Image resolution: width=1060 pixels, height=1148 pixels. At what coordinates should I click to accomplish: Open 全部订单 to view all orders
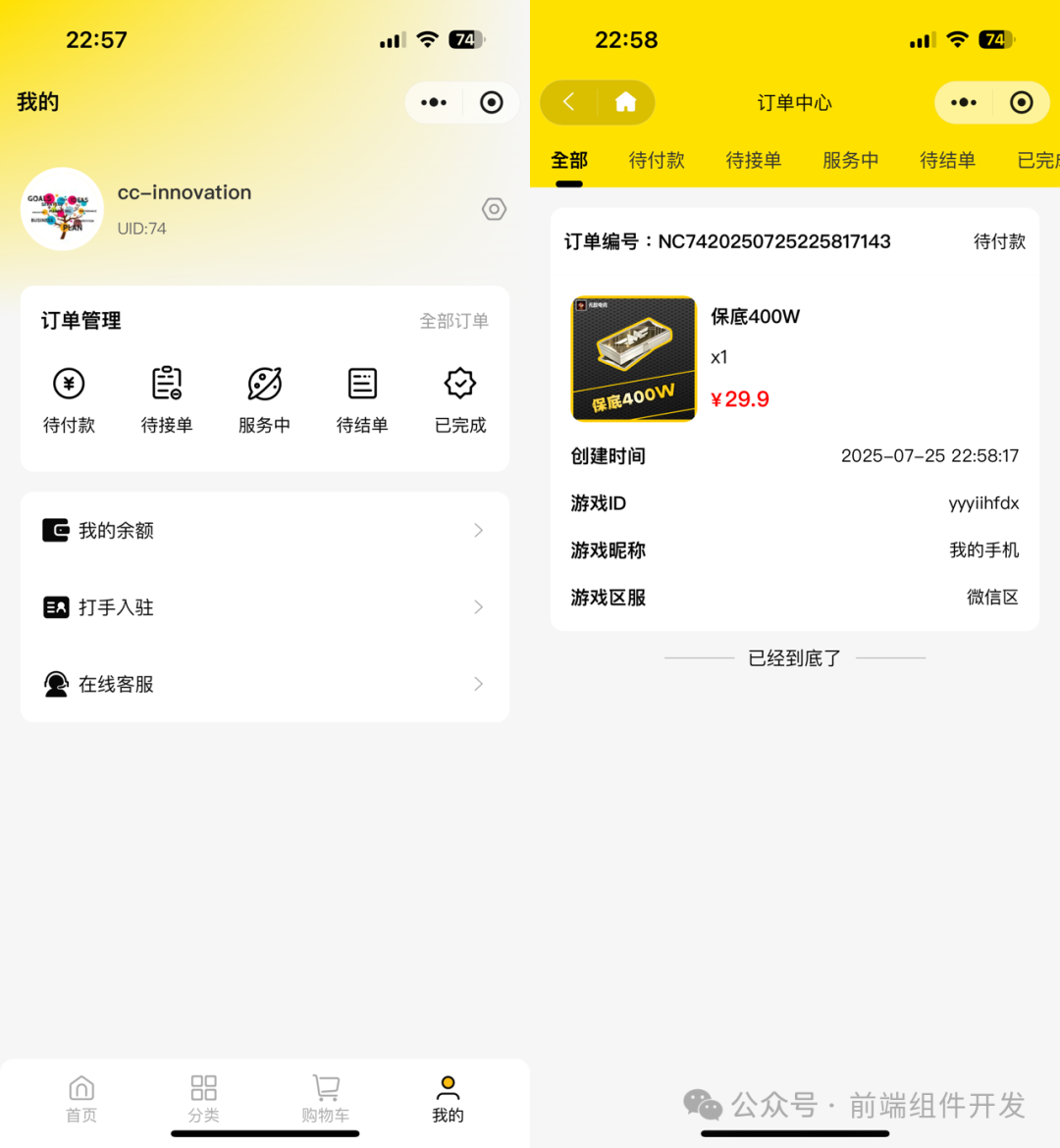(x=454, y=320)
